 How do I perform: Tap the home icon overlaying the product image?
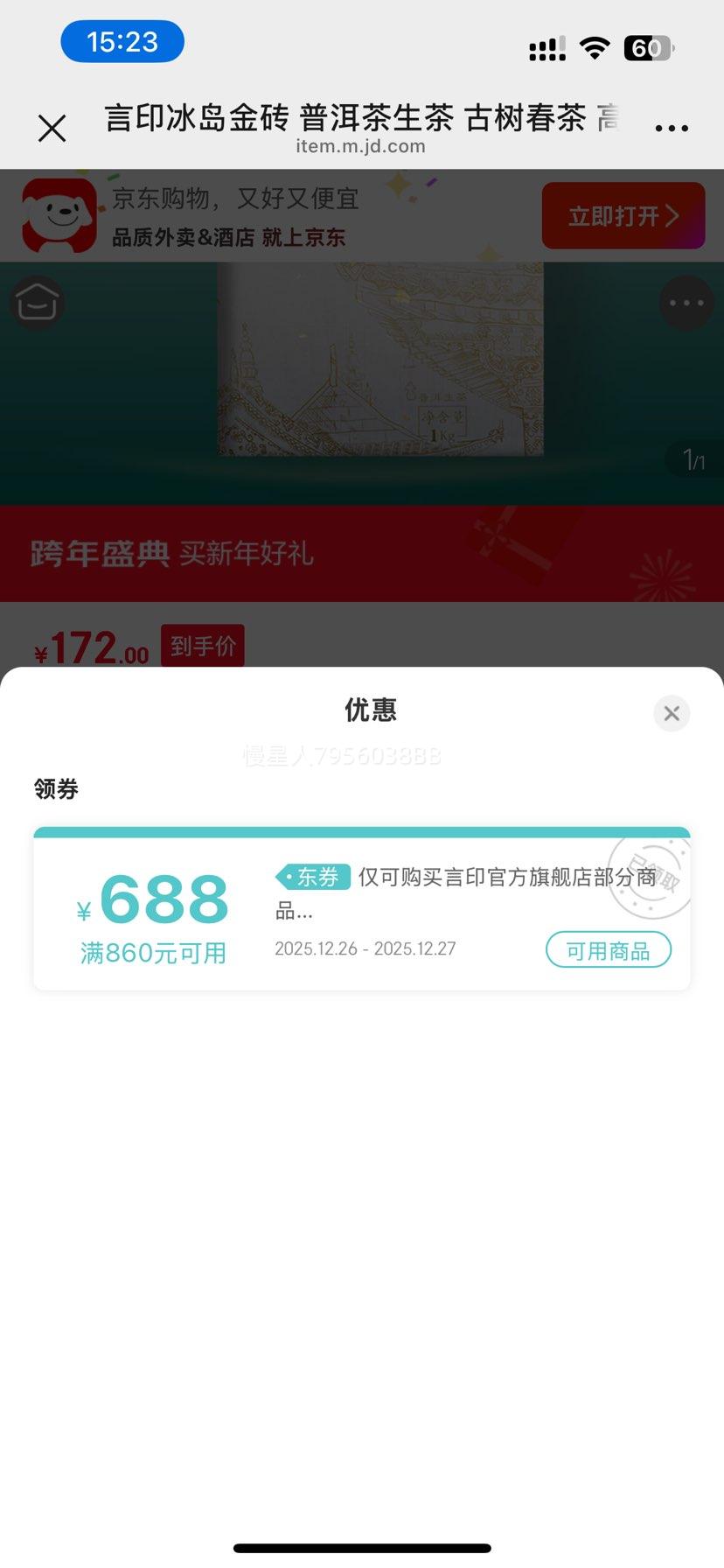(x=37, y=303)
